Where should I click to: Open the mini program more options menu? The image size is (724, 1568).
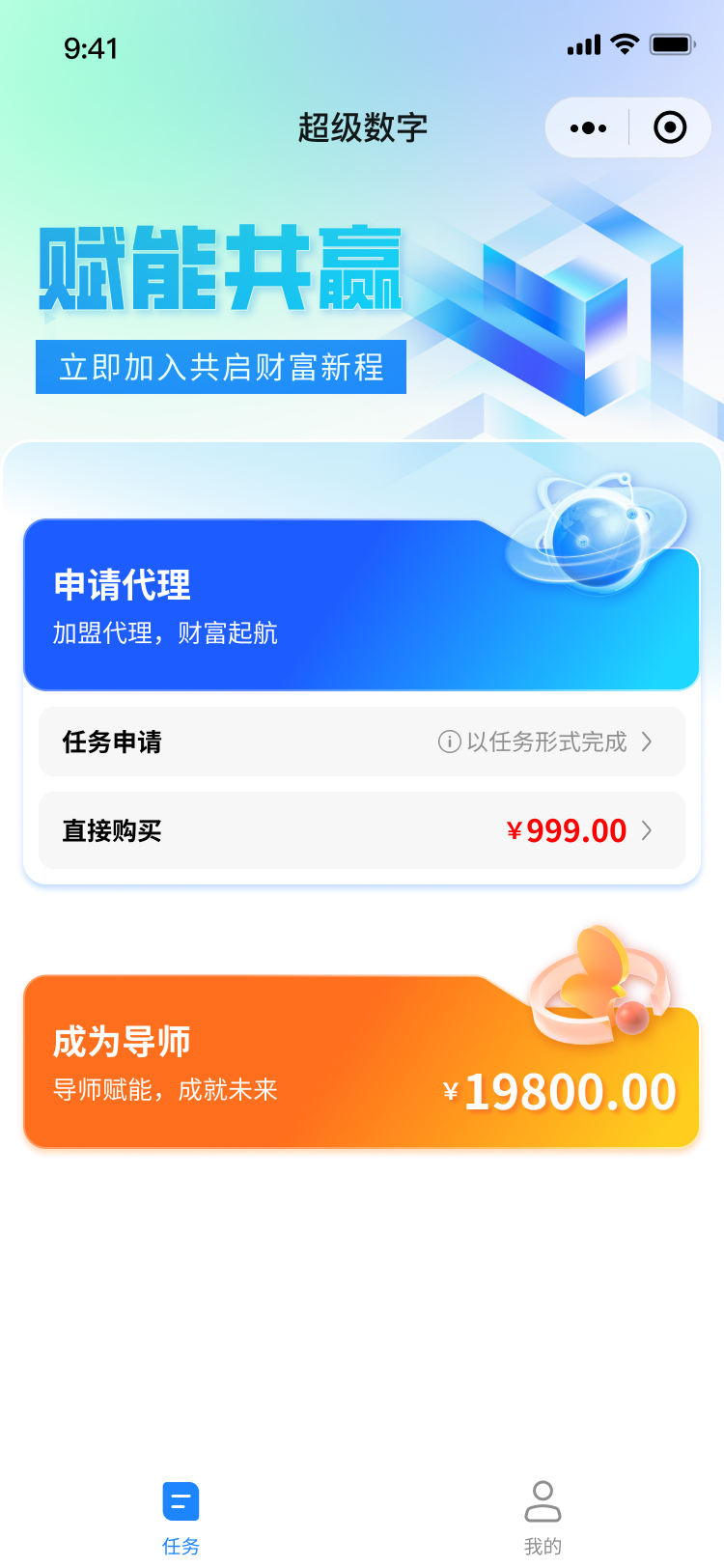click(588, 127)
